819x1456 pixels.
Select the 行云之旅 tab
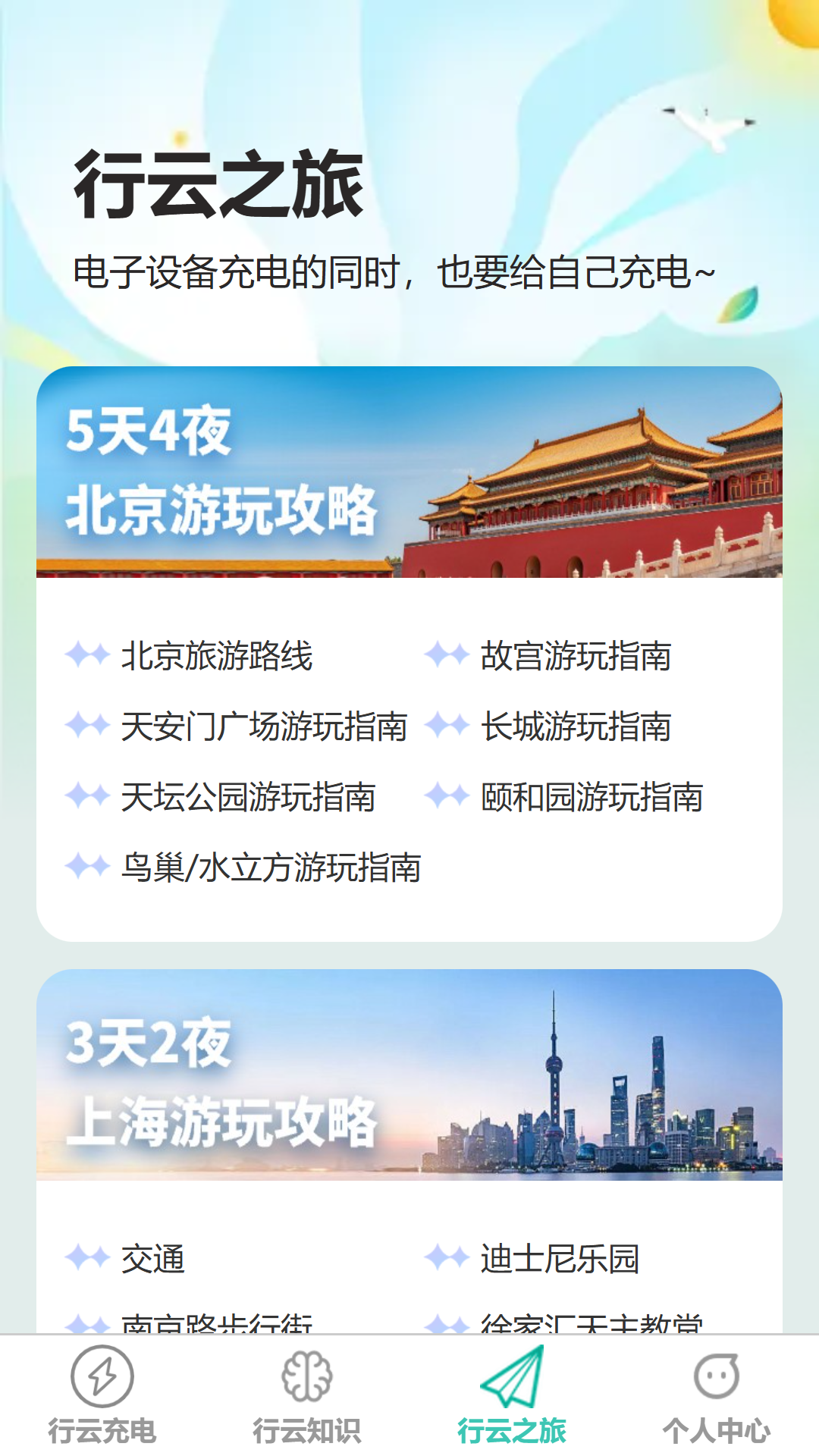pyautogui.click(x=512, y=1395)
